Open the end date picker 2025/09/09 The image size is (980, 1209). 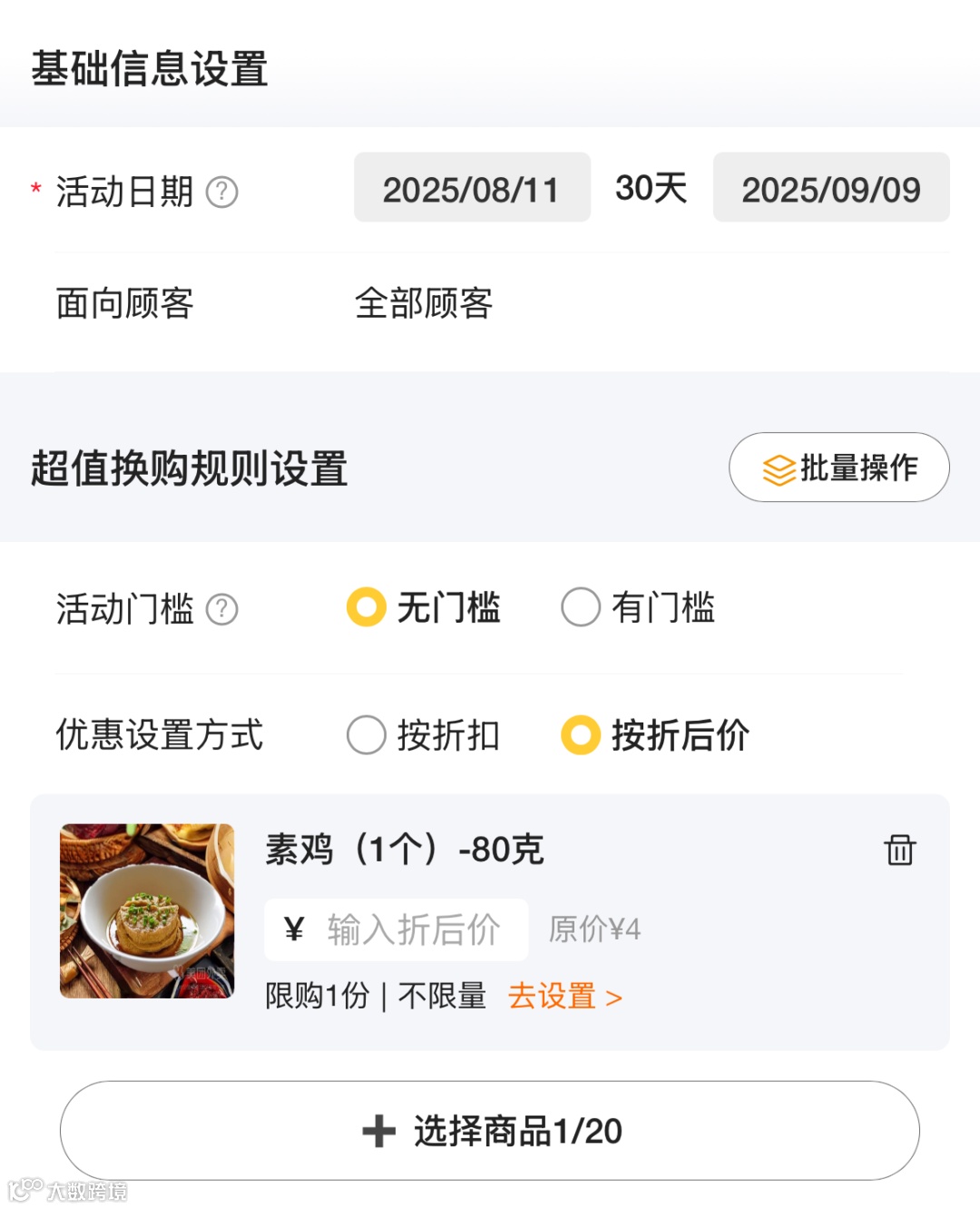pyautogui.click(x=830, y=188)
